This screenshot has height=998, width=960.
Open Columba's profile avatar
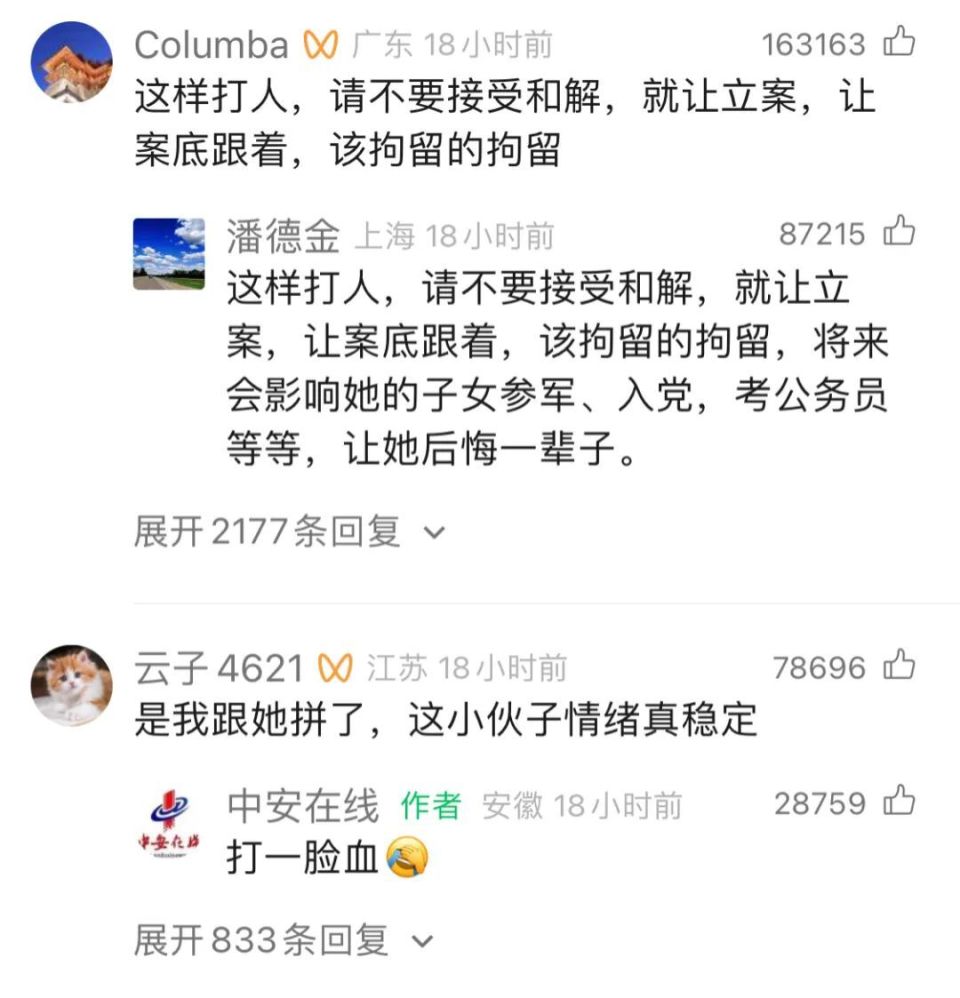click(x=71, y=63)
